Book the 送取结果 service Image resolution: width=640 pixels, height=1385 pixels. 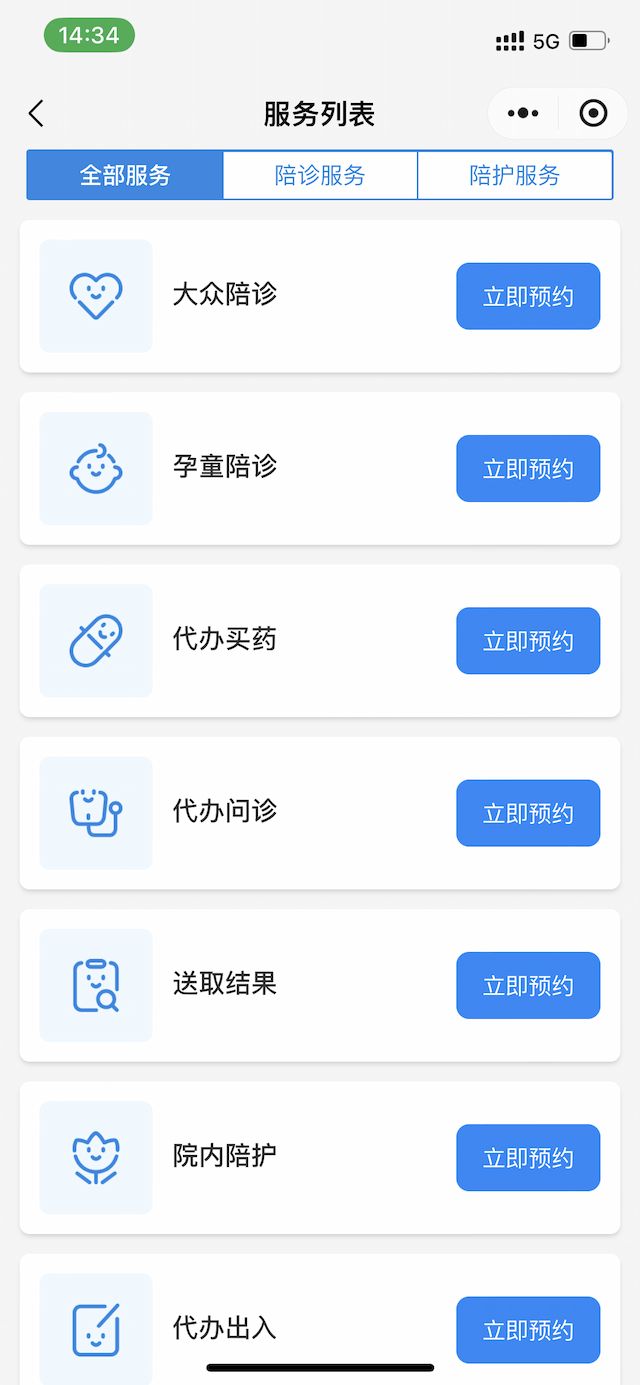(x=528, y=986)
